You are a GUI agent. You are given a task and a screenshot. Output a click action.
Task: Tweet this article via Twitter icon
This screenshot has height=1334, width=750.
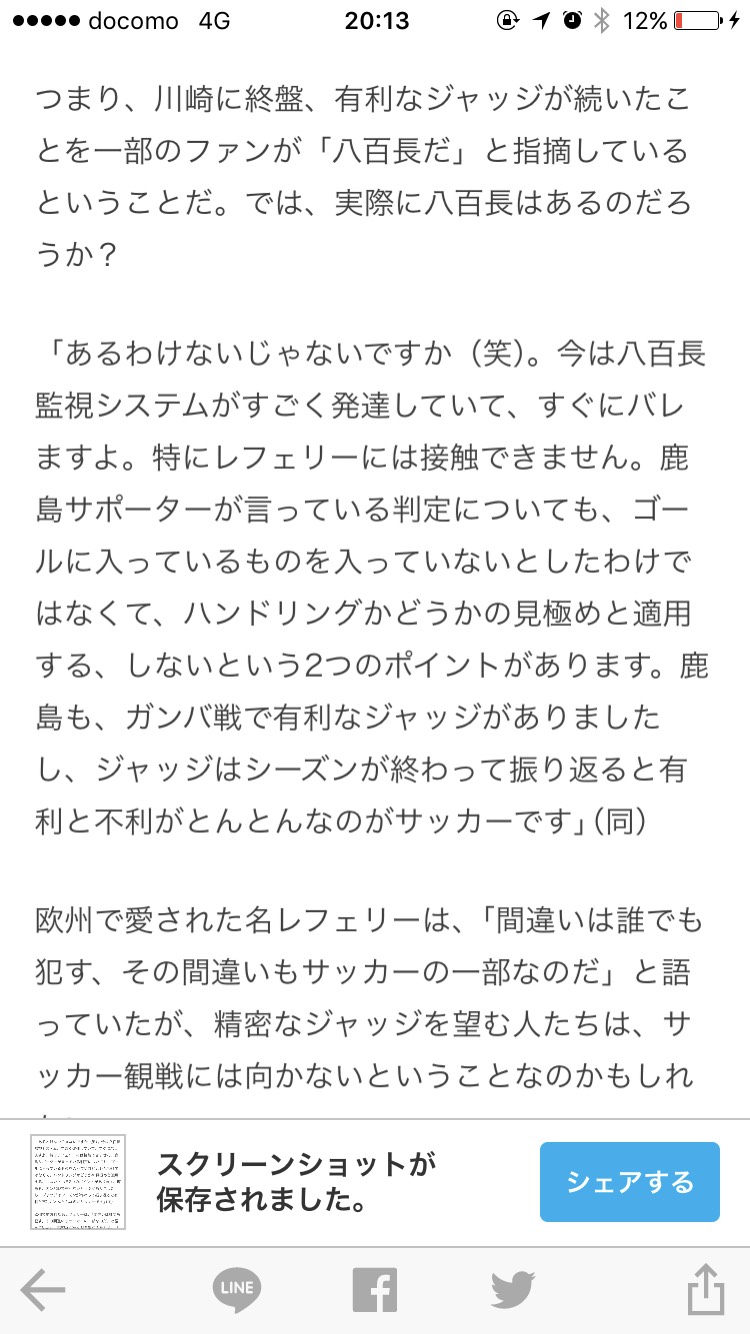pyautogui.click(x=513, y=1290)
